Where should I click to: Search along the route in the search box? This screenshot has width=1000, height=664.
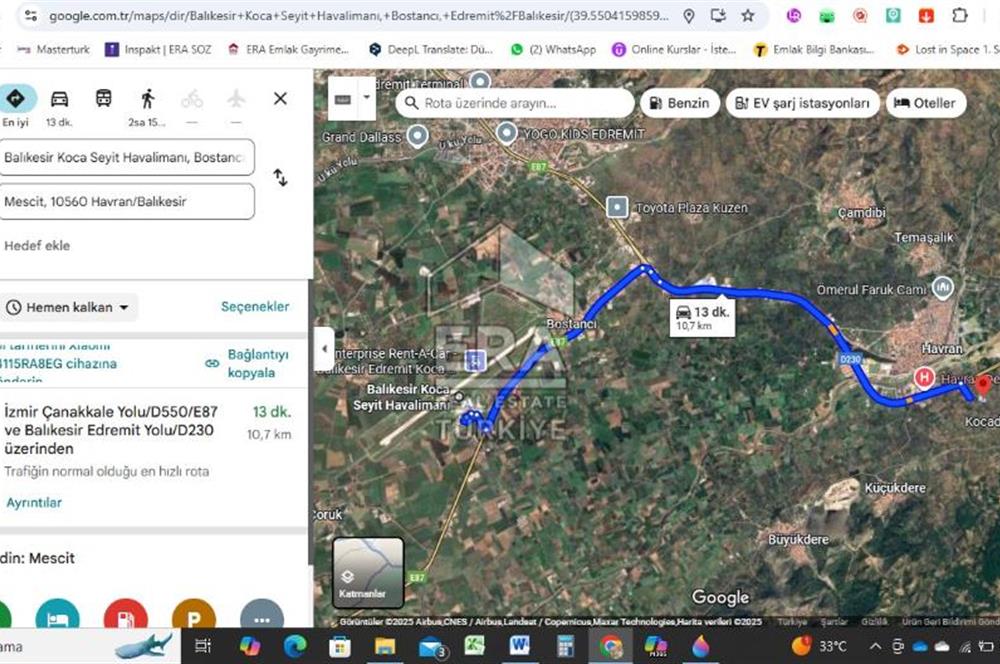coord(515,103)
